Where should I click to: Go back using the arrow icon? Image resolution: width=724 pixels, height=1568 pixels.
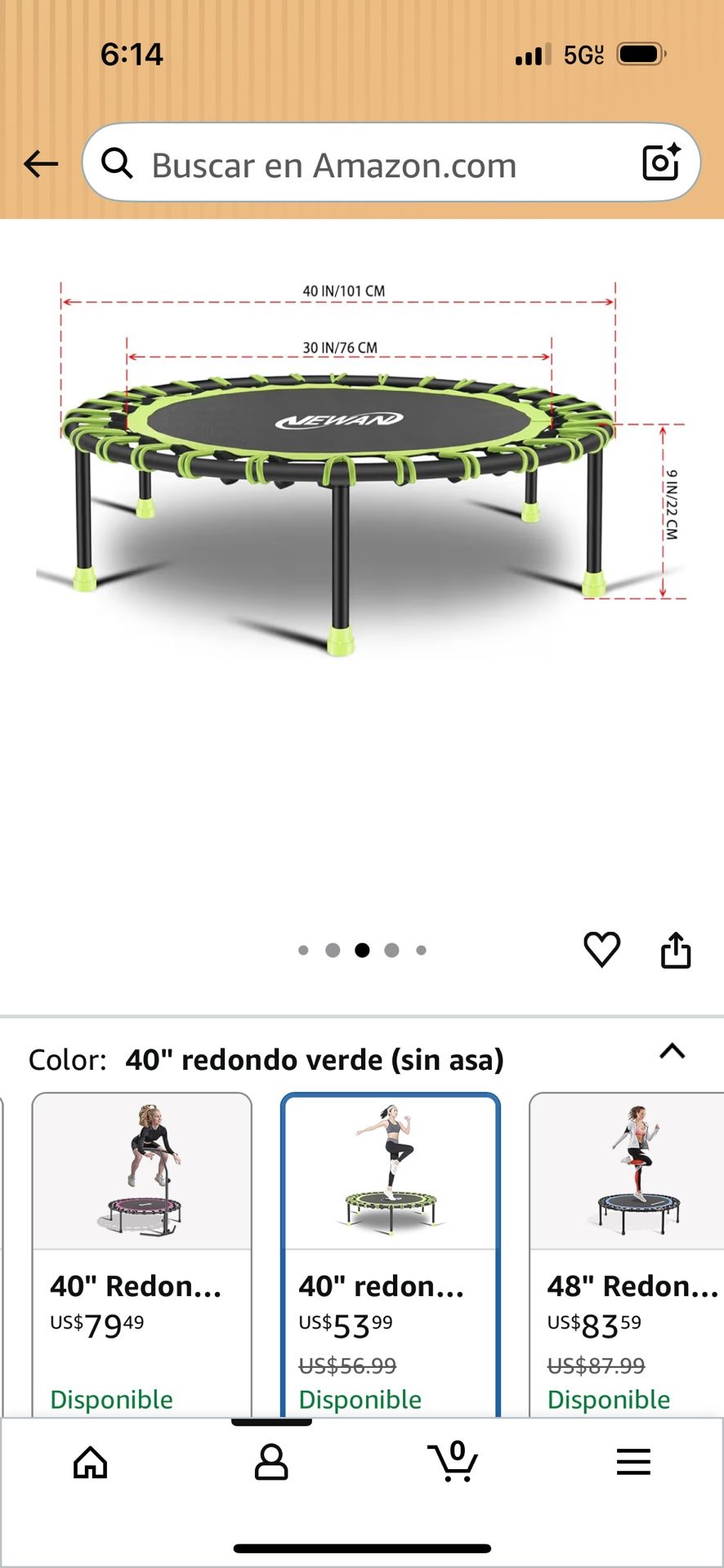41,164
